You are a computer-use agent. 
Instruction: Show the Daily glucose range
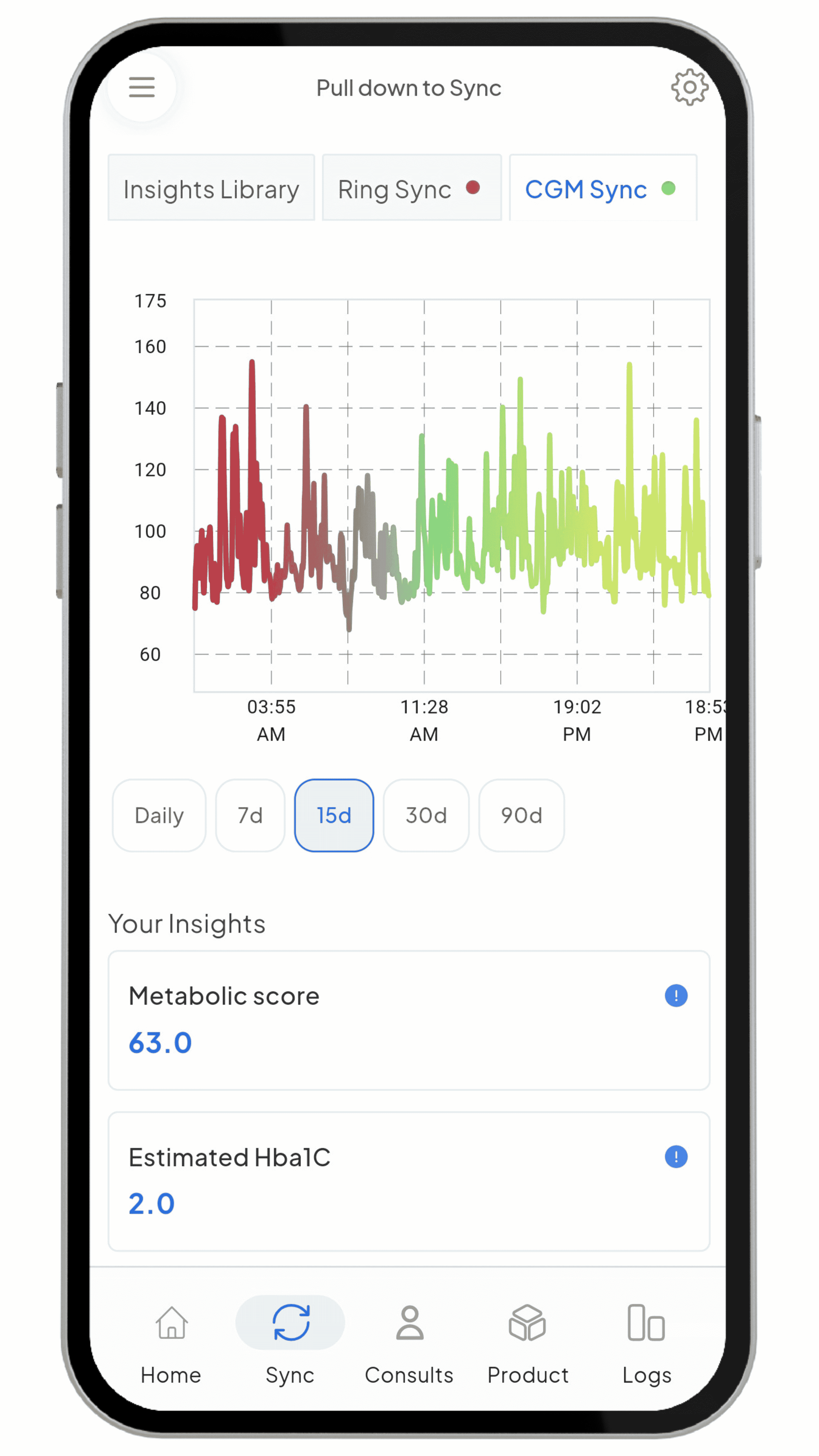[159, 815]
